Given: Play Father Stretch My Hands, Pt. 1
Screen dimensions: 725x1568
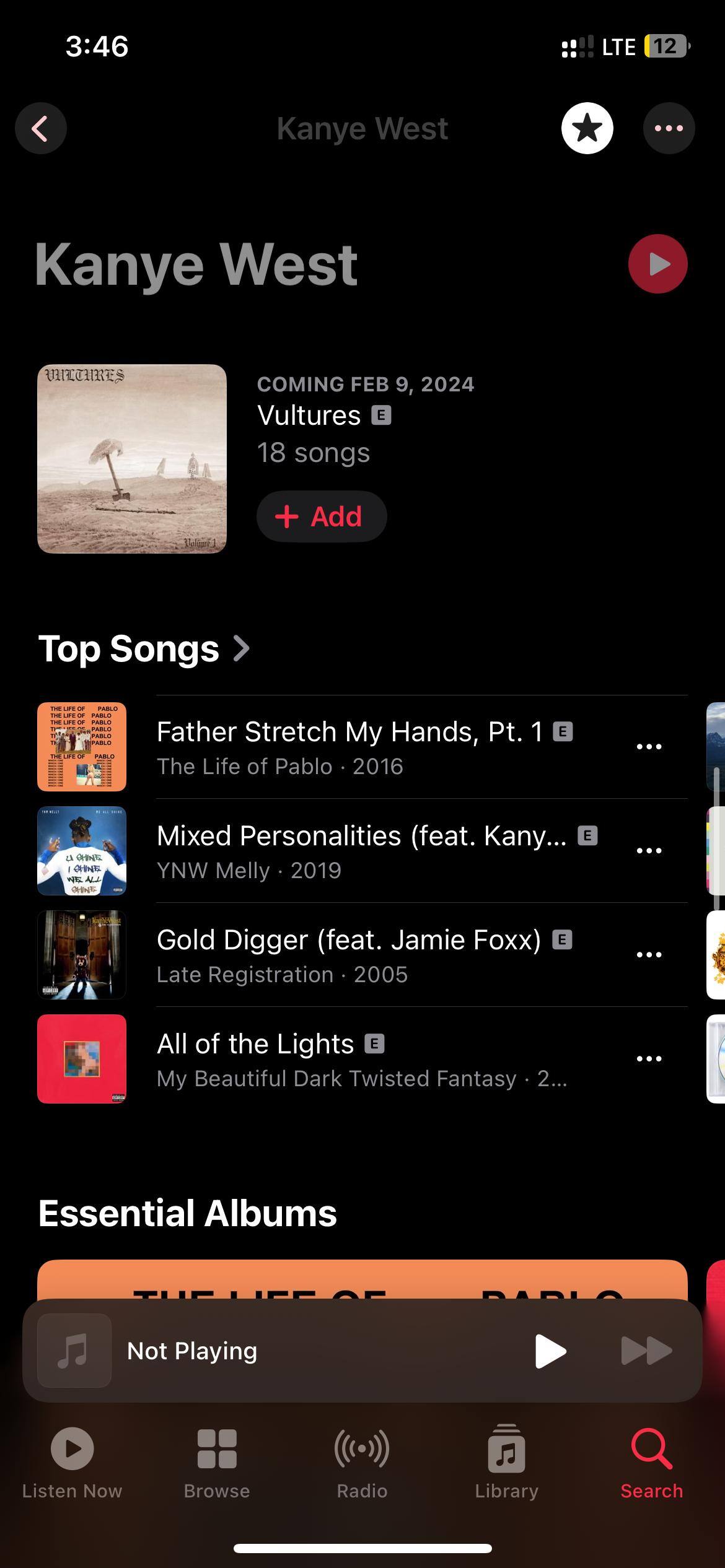Looking at the screenshot, I should [349, 746].
